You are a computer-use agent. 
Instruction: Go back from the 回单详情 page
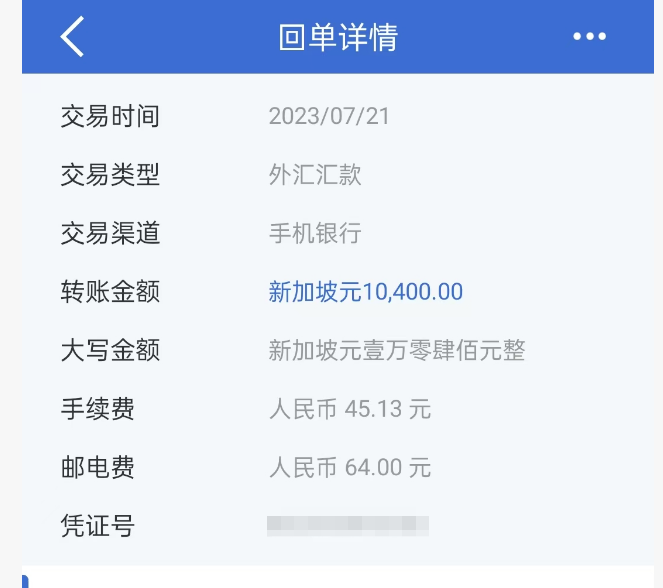(x=73, y=37)
